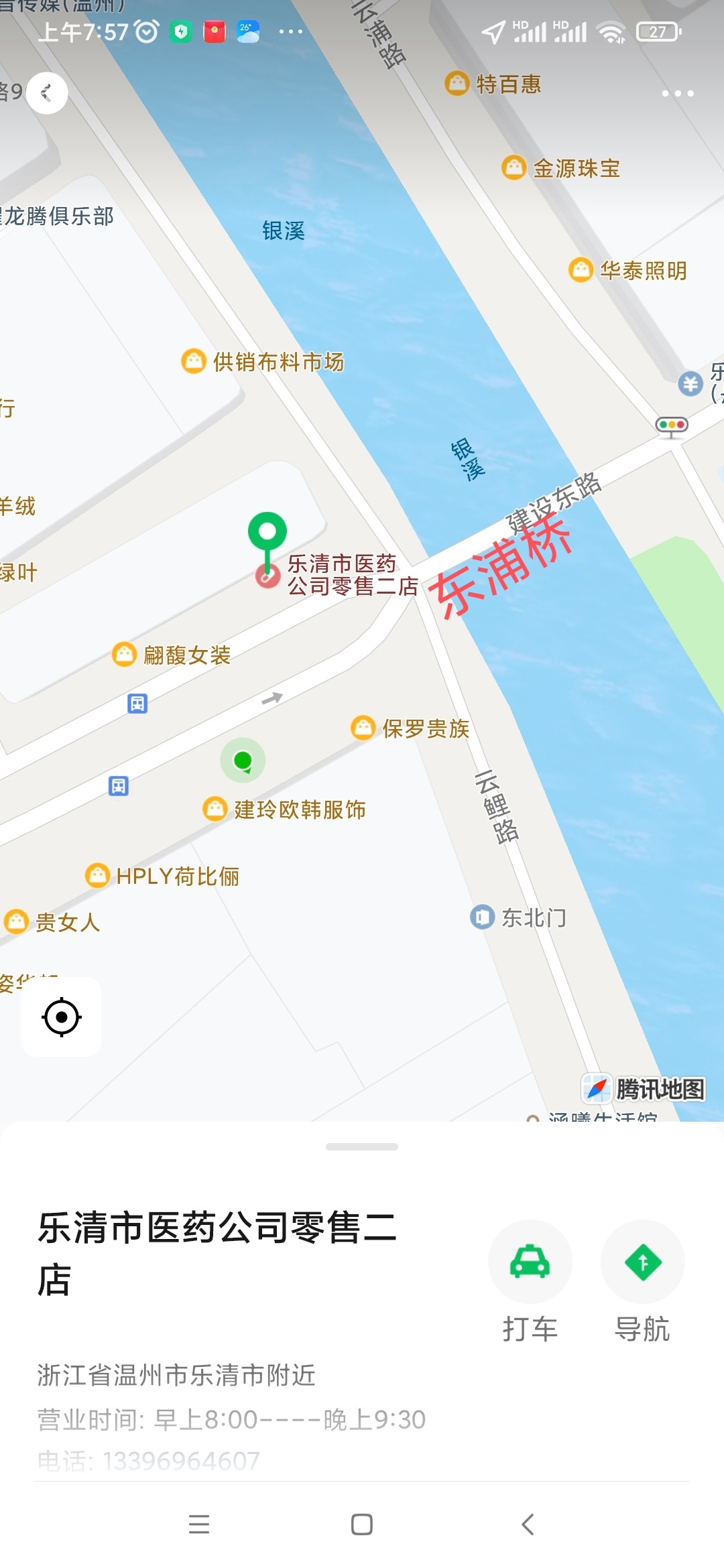Select 金源珠宝 shop marker
The height and width of the screenshot is (1568, 724).
[514, 168]
